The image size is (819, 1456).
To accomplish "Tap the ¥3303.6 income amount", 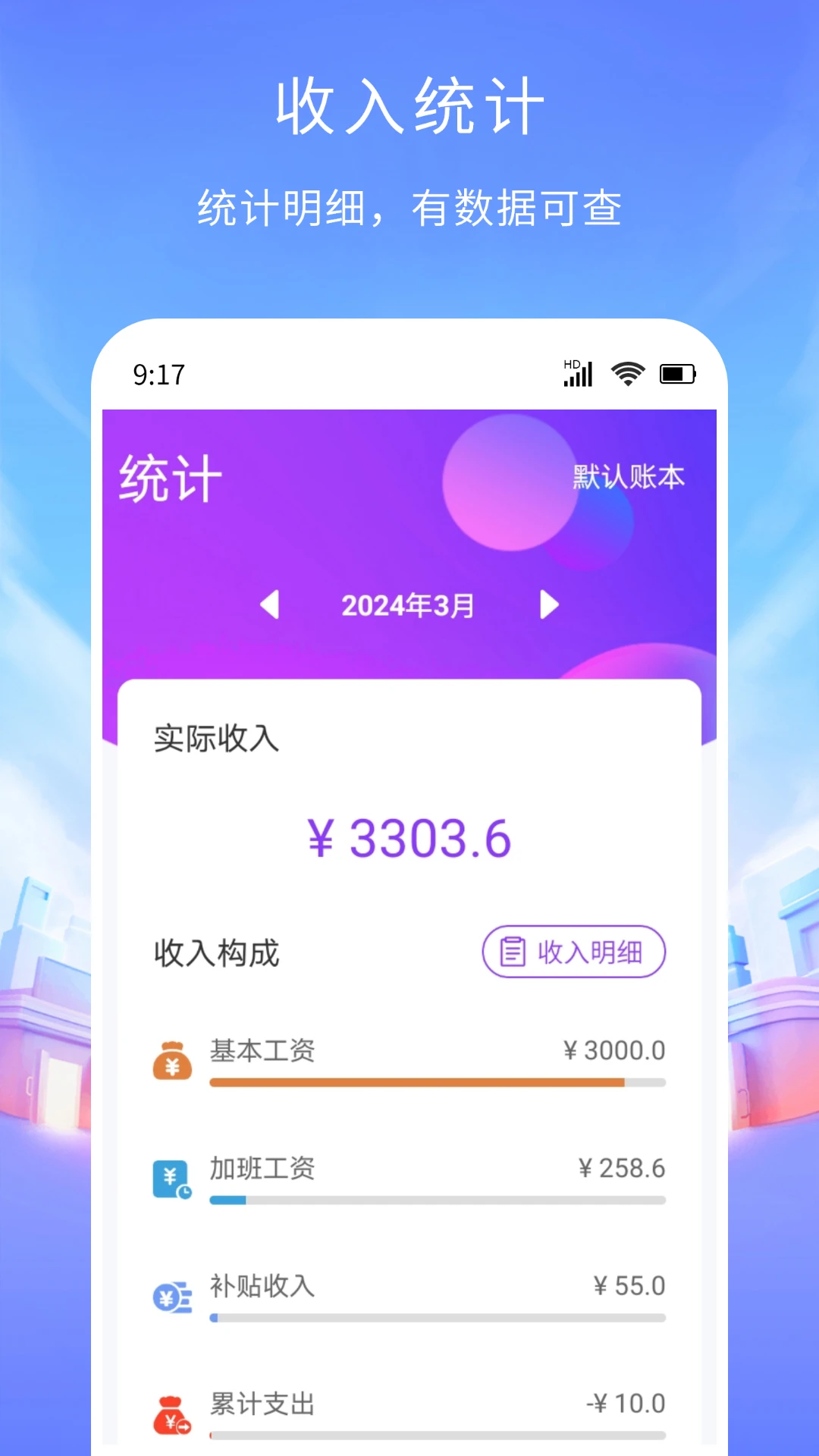I will [x=410, y=837].
